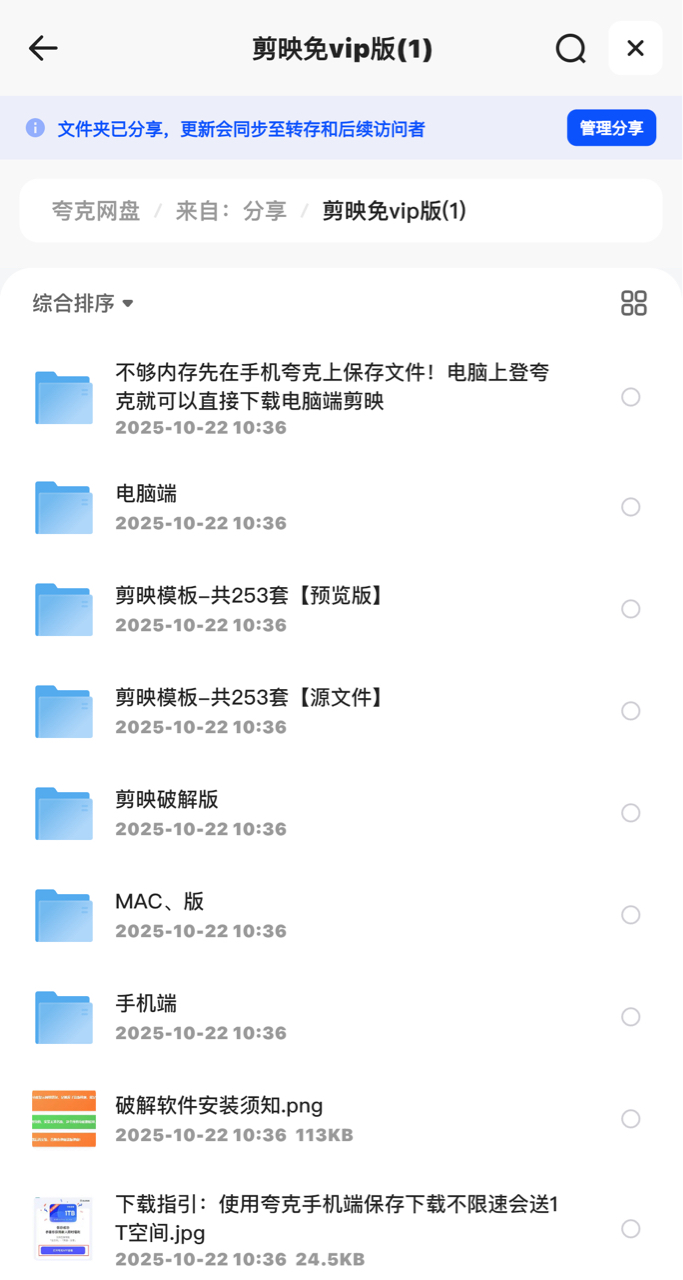The image size is (683, 1280).
Task: Select the 剪映破解版 folder checkbox
Action: (x=630, y=813)
